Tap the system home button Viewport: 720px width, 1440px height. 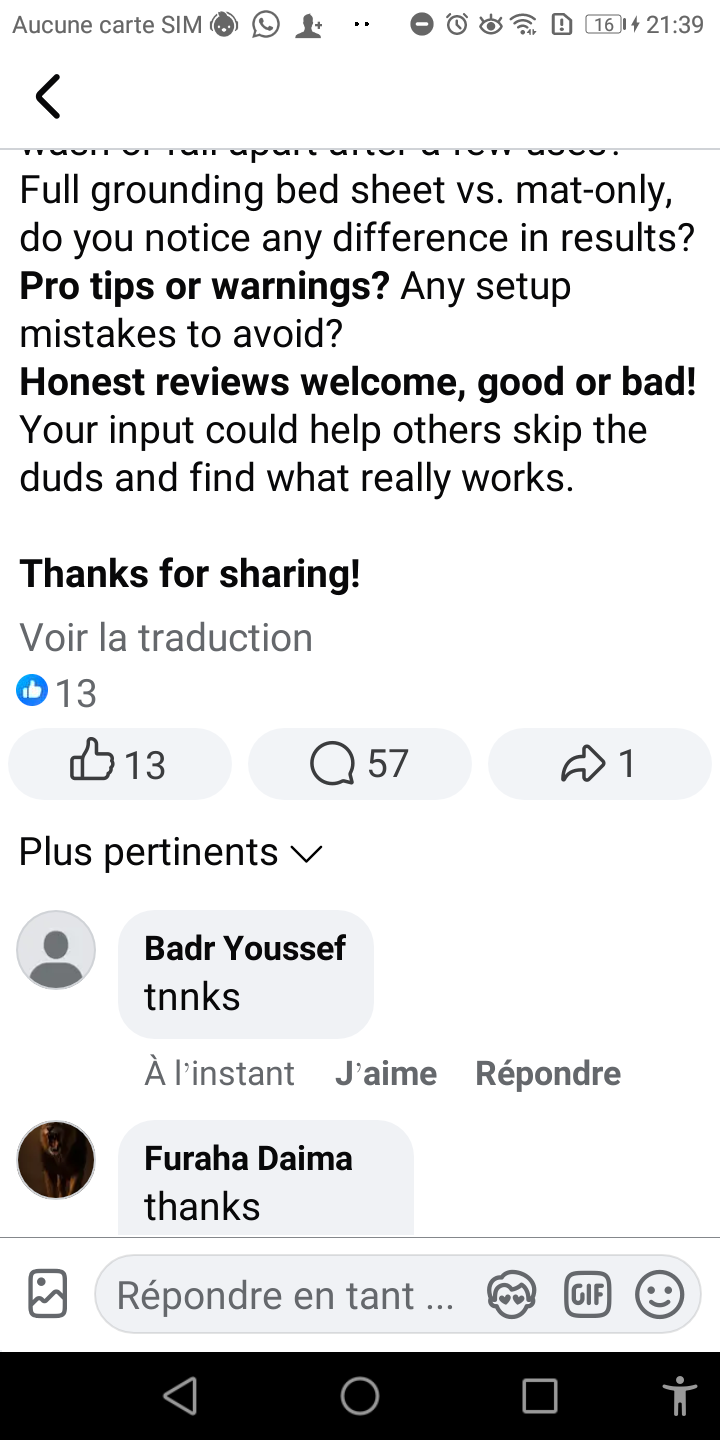click(x=360, y=1396)
